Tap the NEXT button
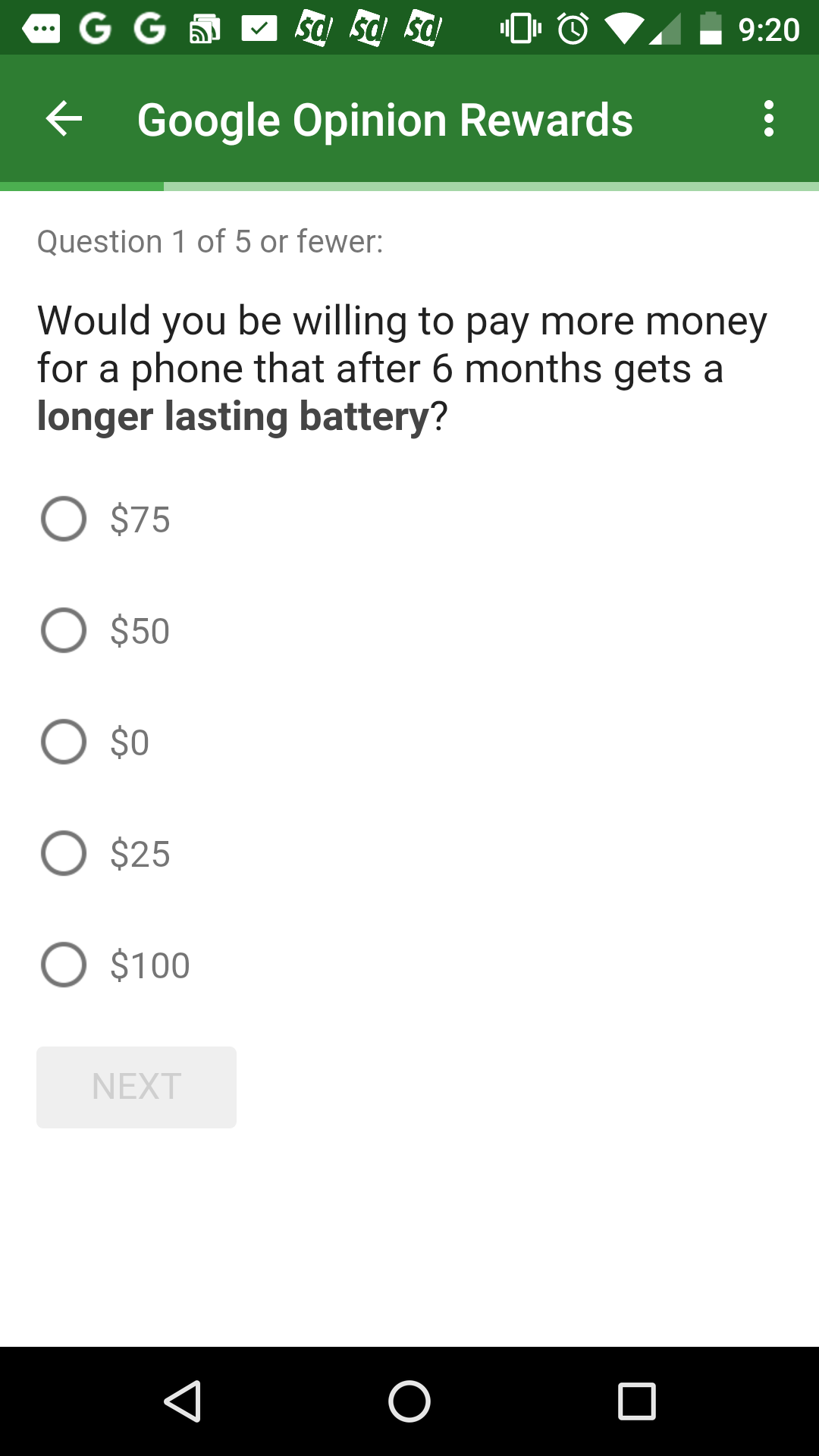This screenshot has width=819, height=1456. (136, 1087)
